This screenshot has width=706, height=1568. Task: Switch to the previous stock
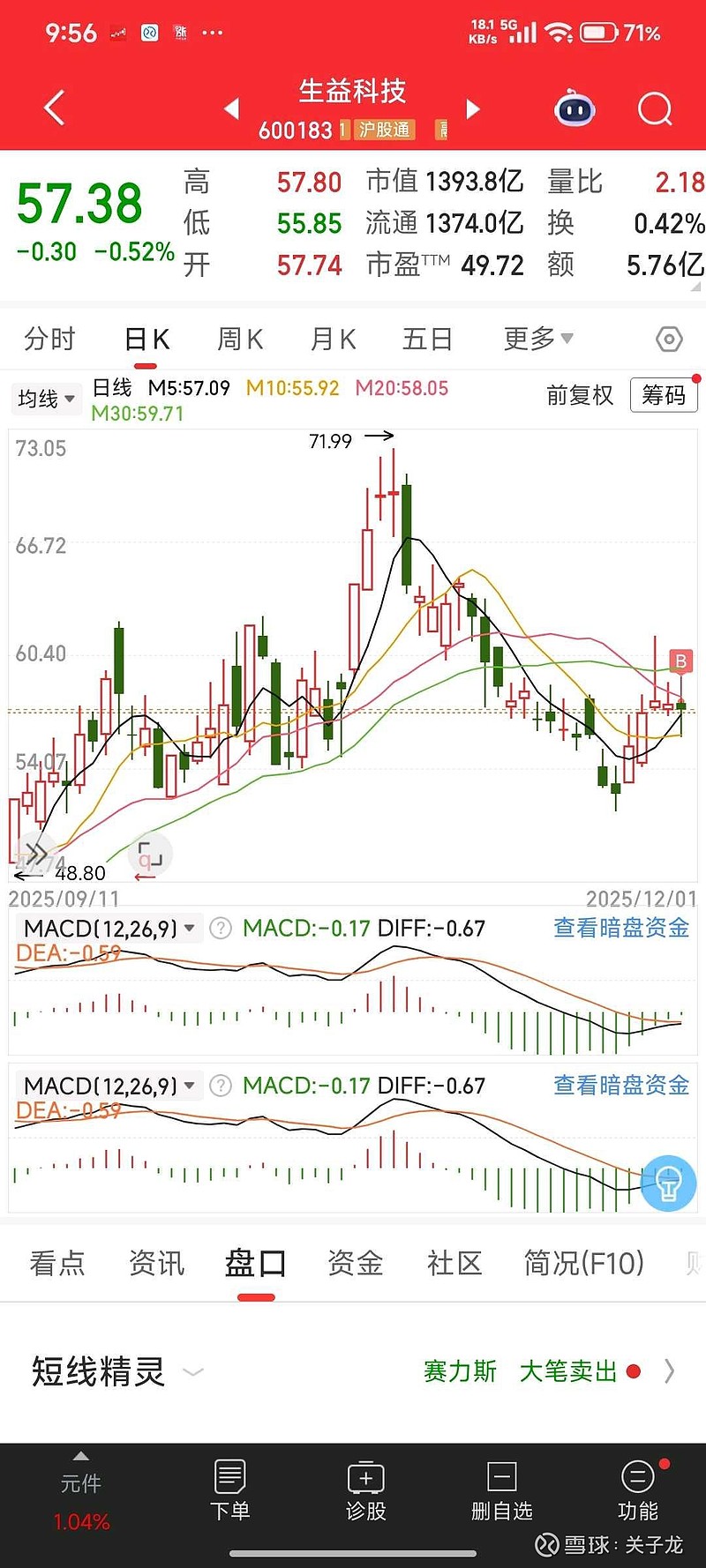232,109
